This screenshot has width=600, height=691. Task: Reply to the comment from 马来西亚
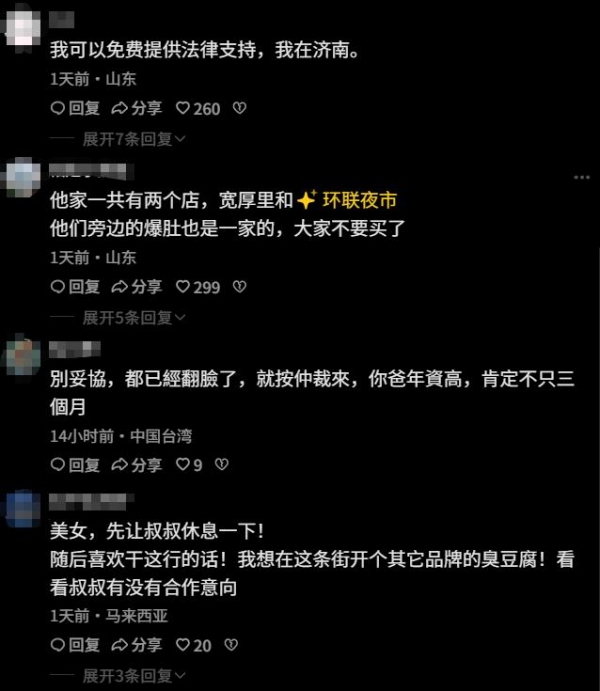pos(75,645)
